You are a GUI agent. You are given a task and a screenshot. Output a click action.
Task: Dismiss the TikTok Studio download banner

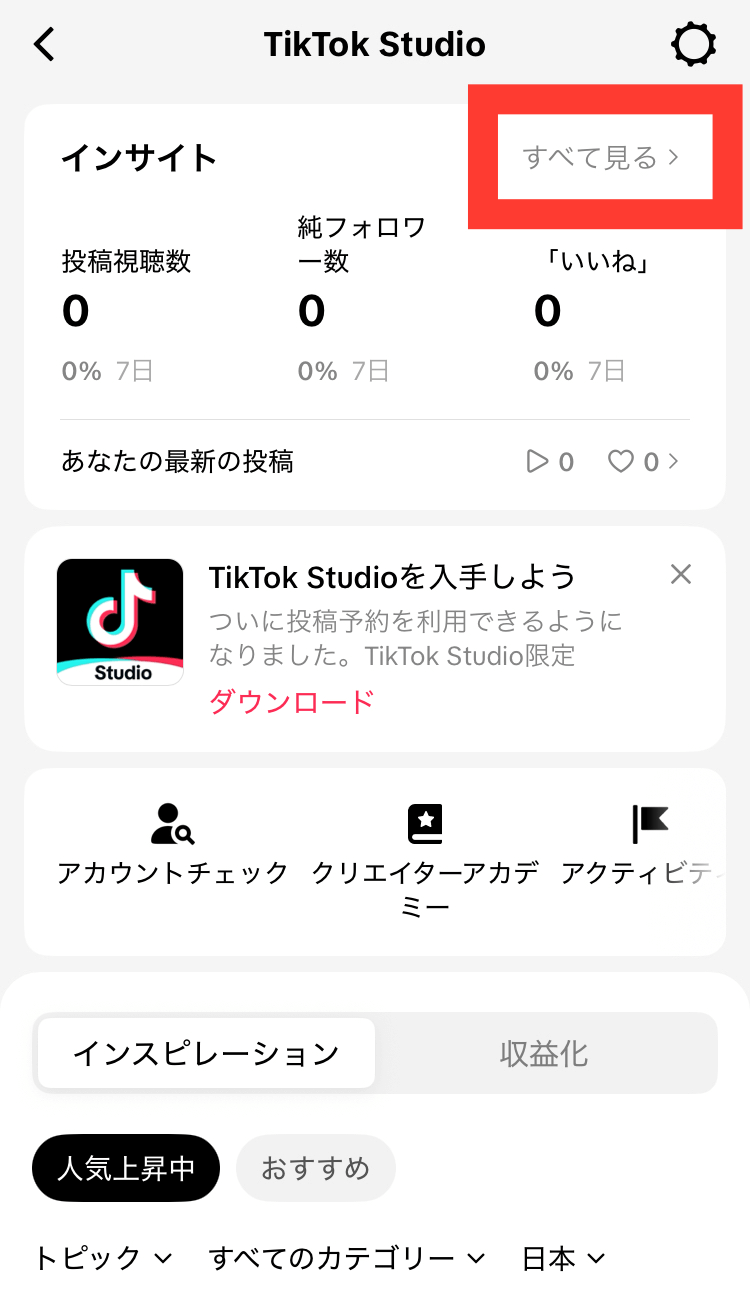point(681,574)
